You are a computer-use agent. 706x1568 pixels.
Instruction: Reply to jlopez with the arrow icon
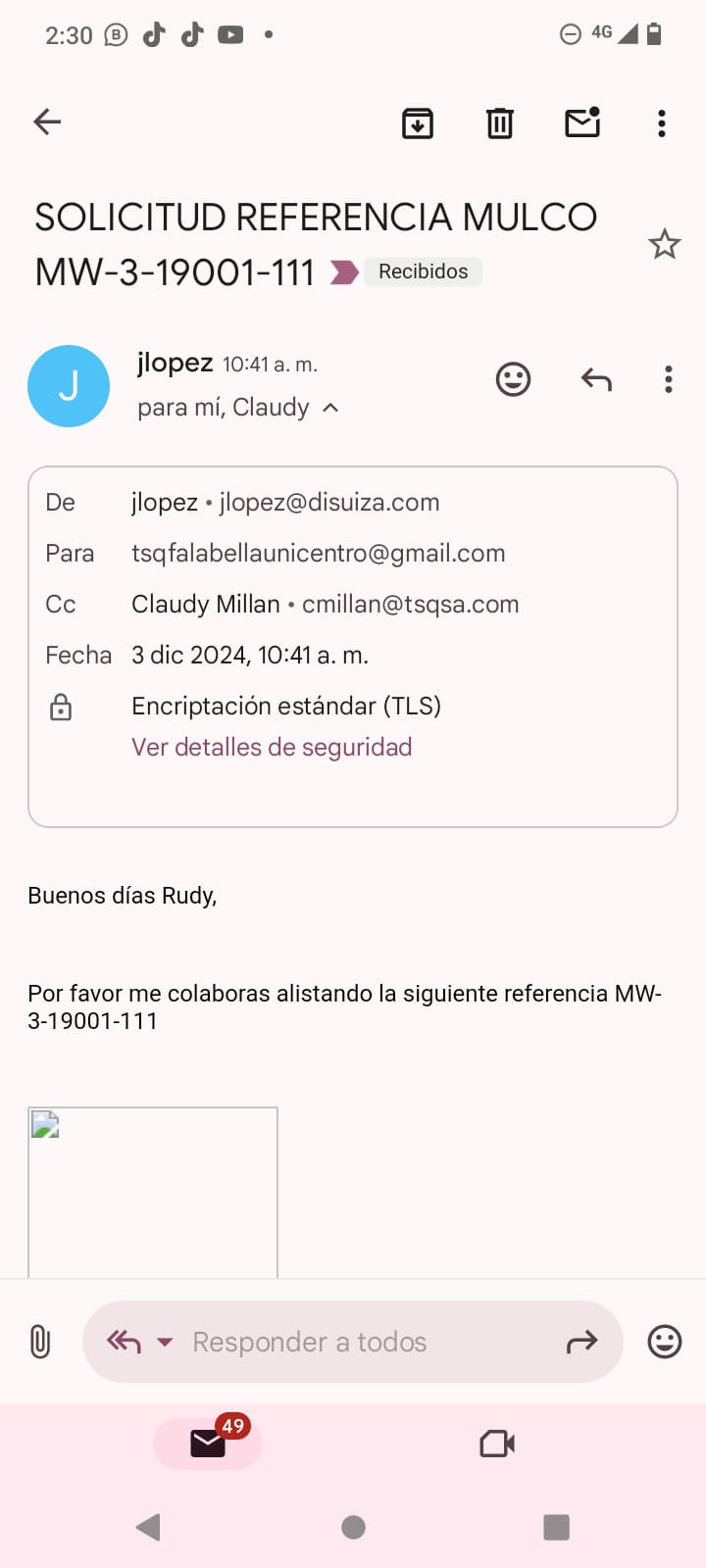tap(596, 379)
